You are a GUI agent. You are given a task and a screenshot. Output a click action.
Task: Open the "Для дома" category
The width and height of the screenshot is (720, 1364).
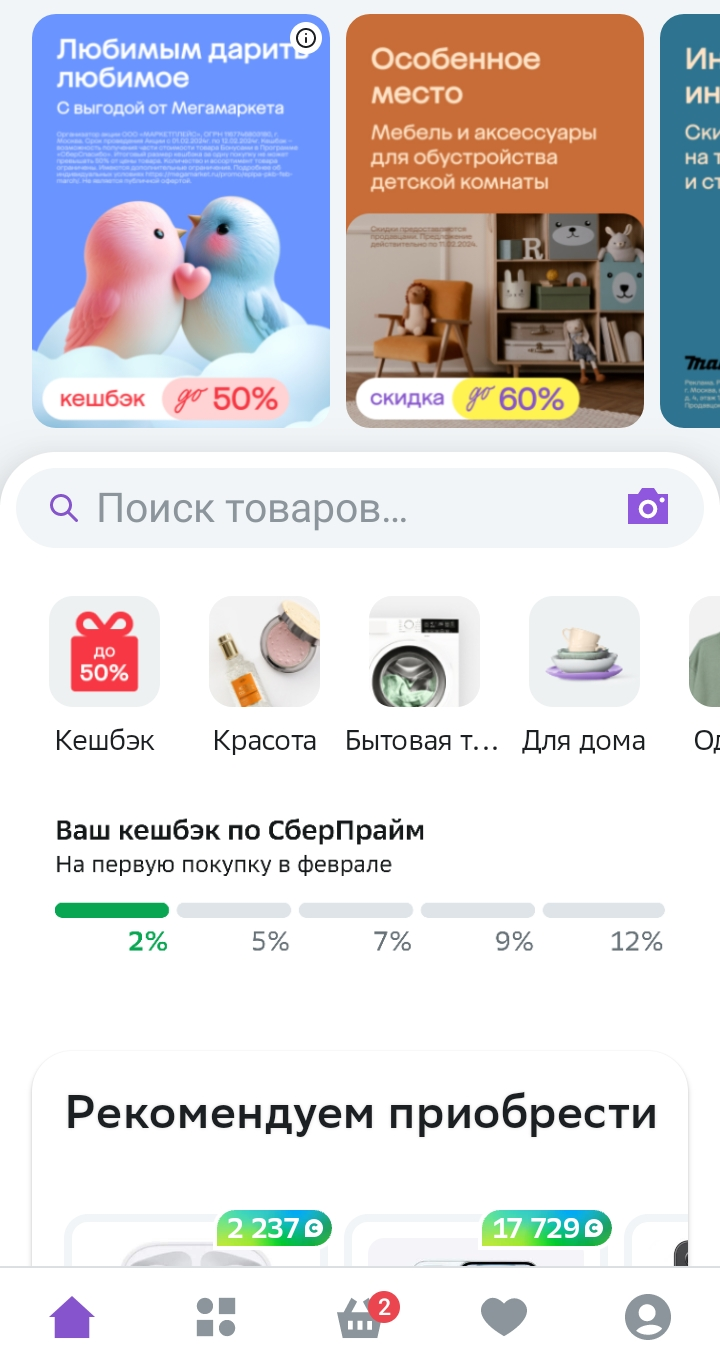(584, 675)
